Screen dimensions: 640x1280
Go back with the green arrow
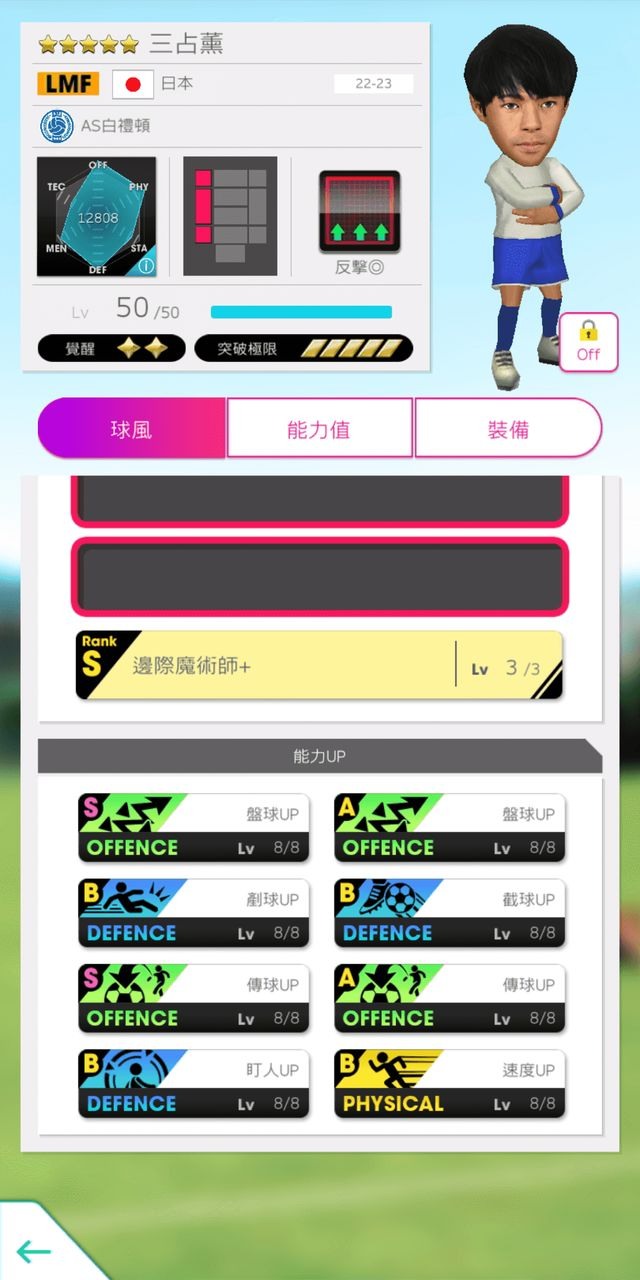pyautogui.click(x=33, y=1251)
